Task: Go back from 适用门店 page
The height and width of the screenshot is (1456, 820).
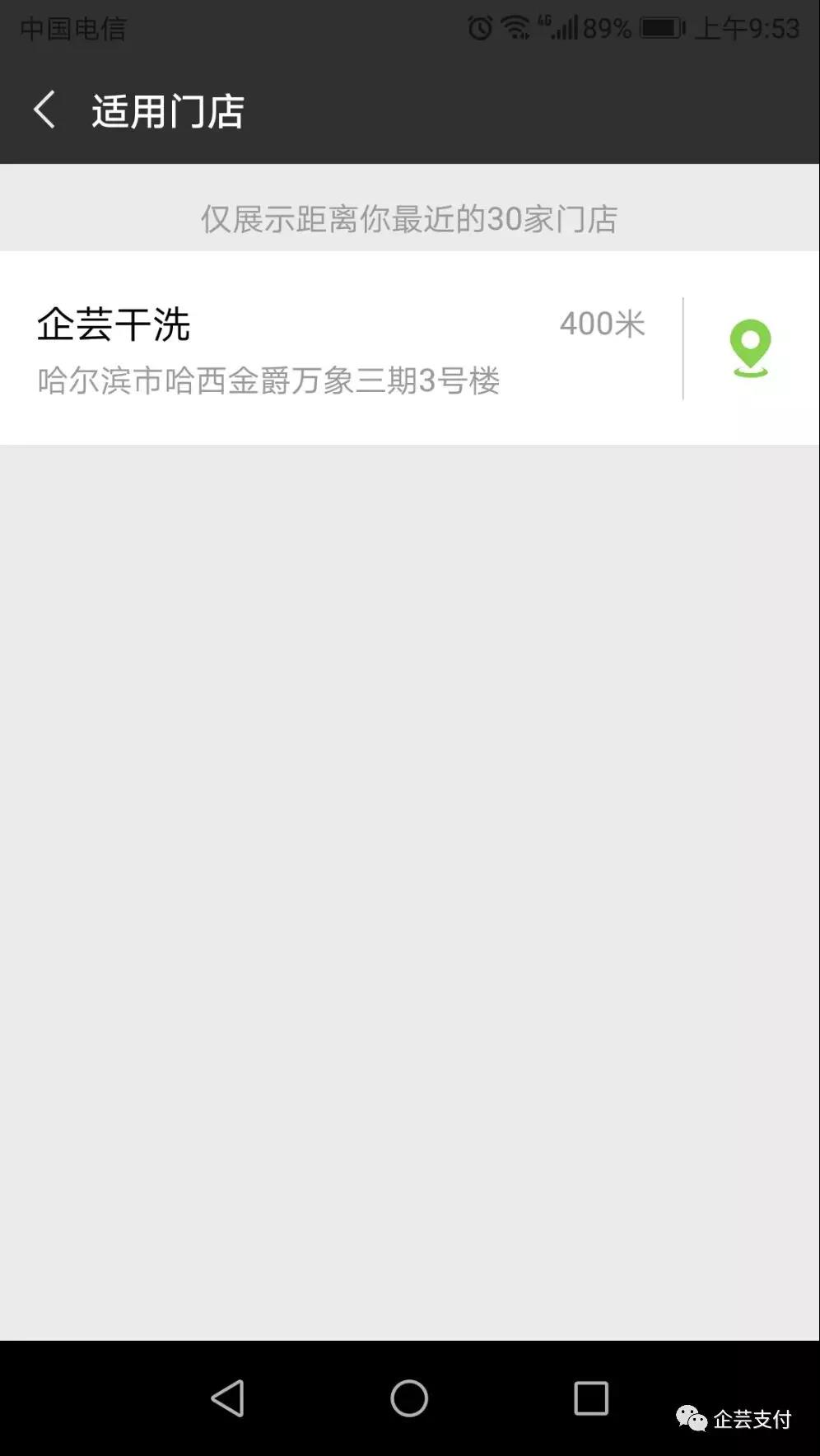Action: click(x=44, y=110)
